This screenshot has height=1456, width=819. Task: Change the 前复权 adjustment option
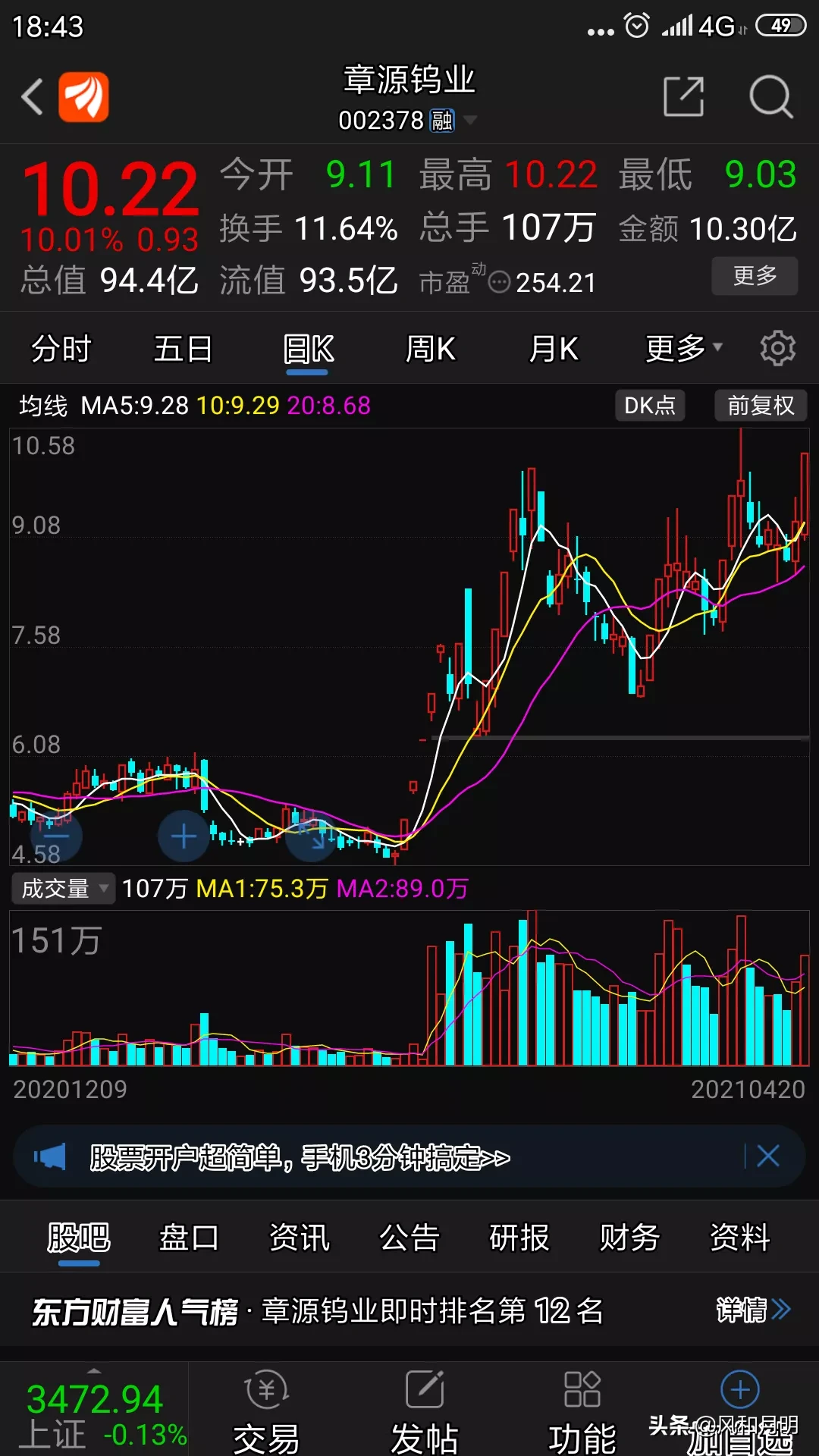760,406
